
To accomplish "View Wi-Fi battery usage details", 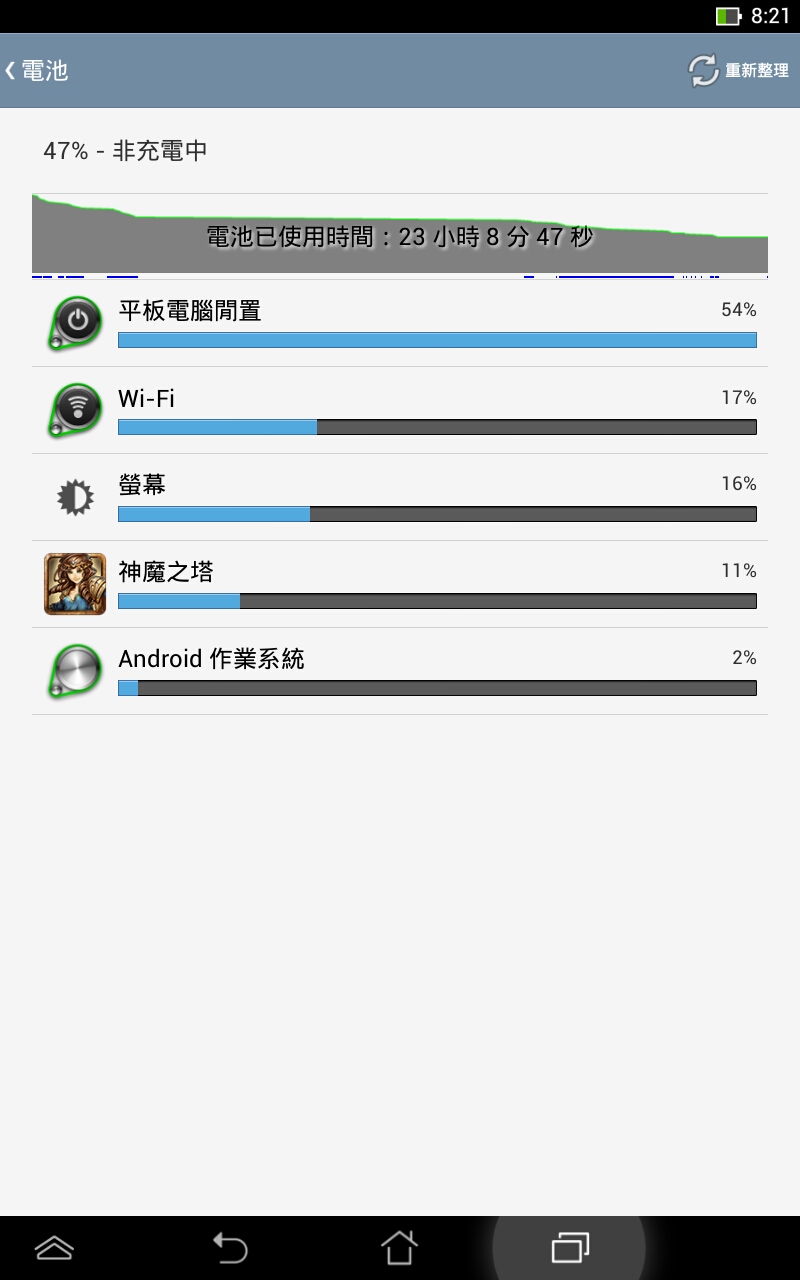I will (x=400, y=410).
